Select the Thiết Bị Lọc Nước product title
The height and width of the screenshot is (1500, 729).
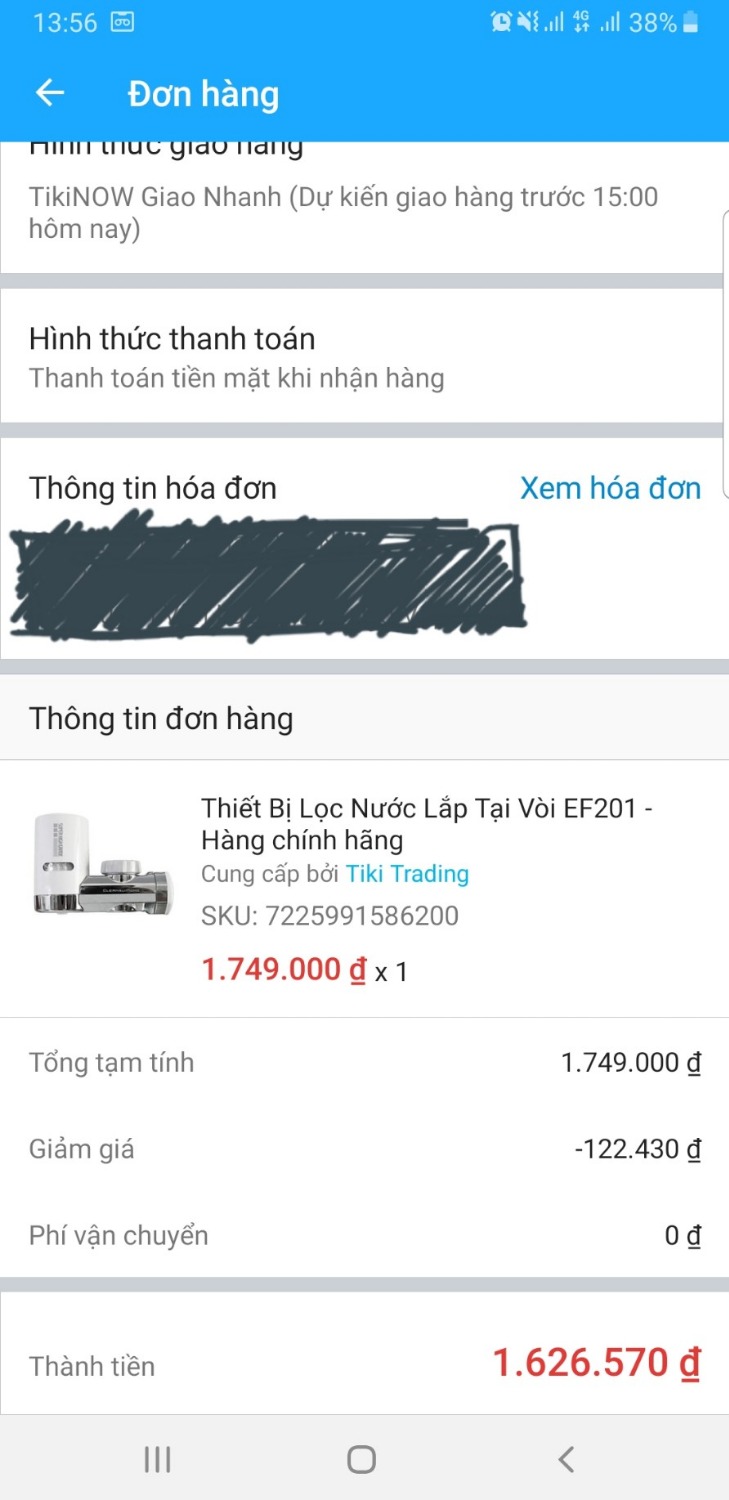pos(420,822)
